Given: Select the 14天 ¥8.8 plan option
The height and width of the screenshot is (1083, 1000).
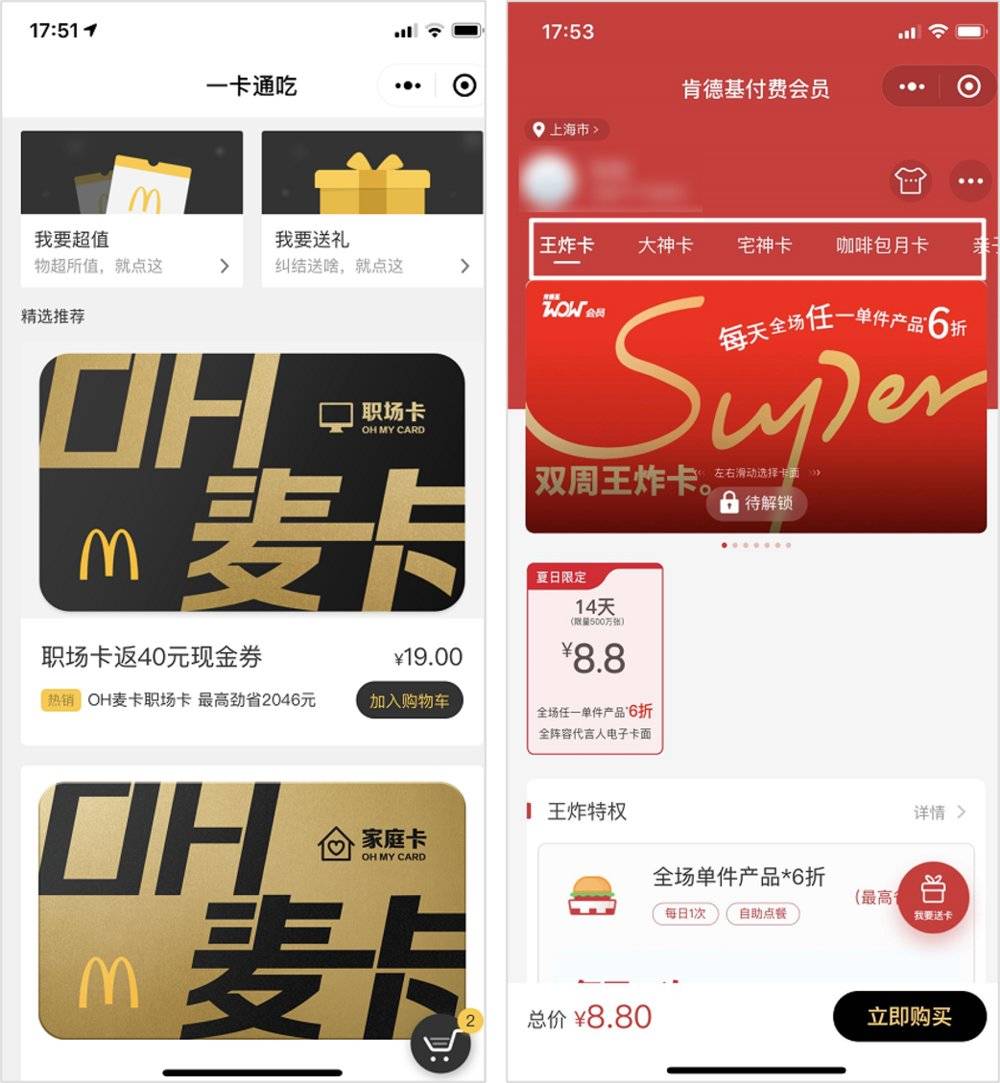Looking at the screenshot, I should 595,658.
